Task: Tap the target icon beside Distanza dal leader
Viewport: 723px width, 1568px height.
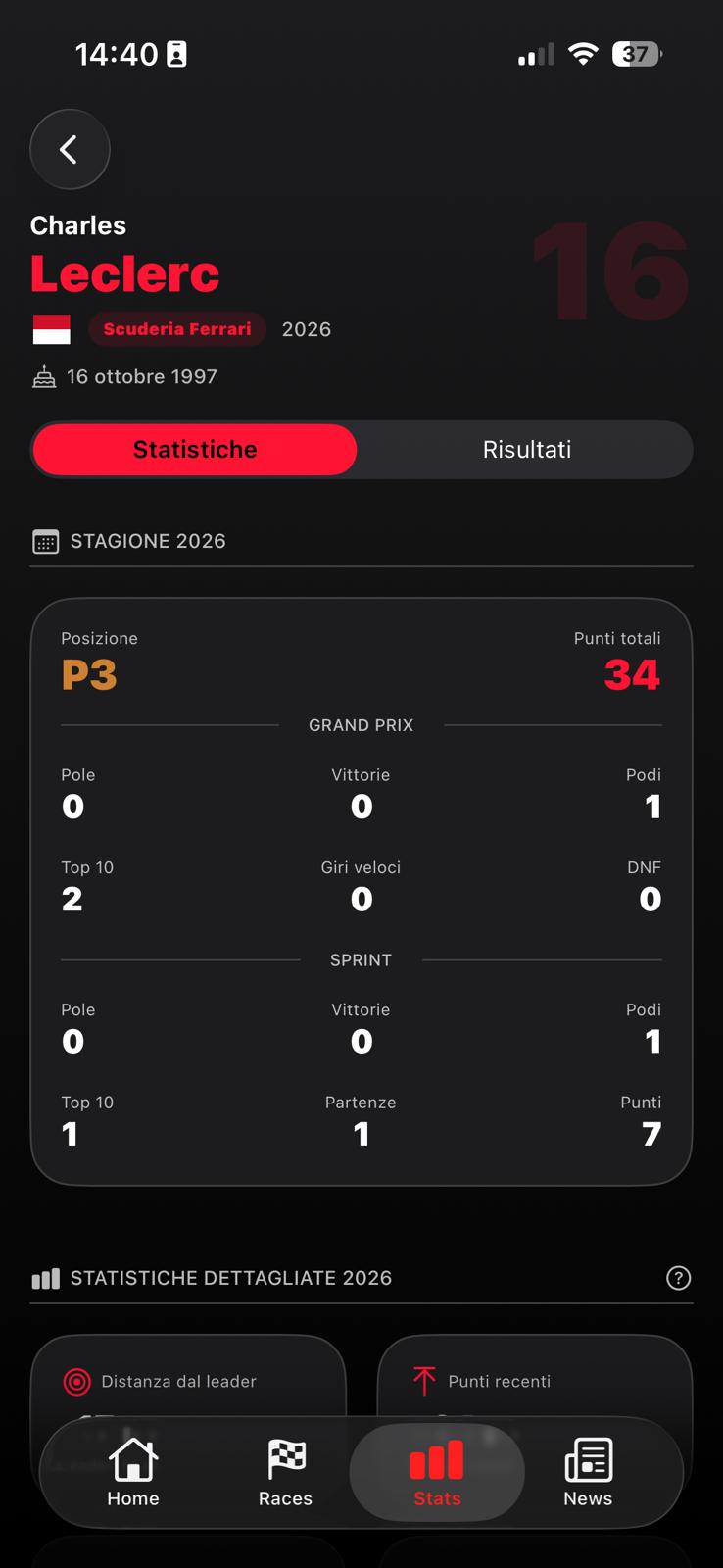Action: pos(74,1381)
